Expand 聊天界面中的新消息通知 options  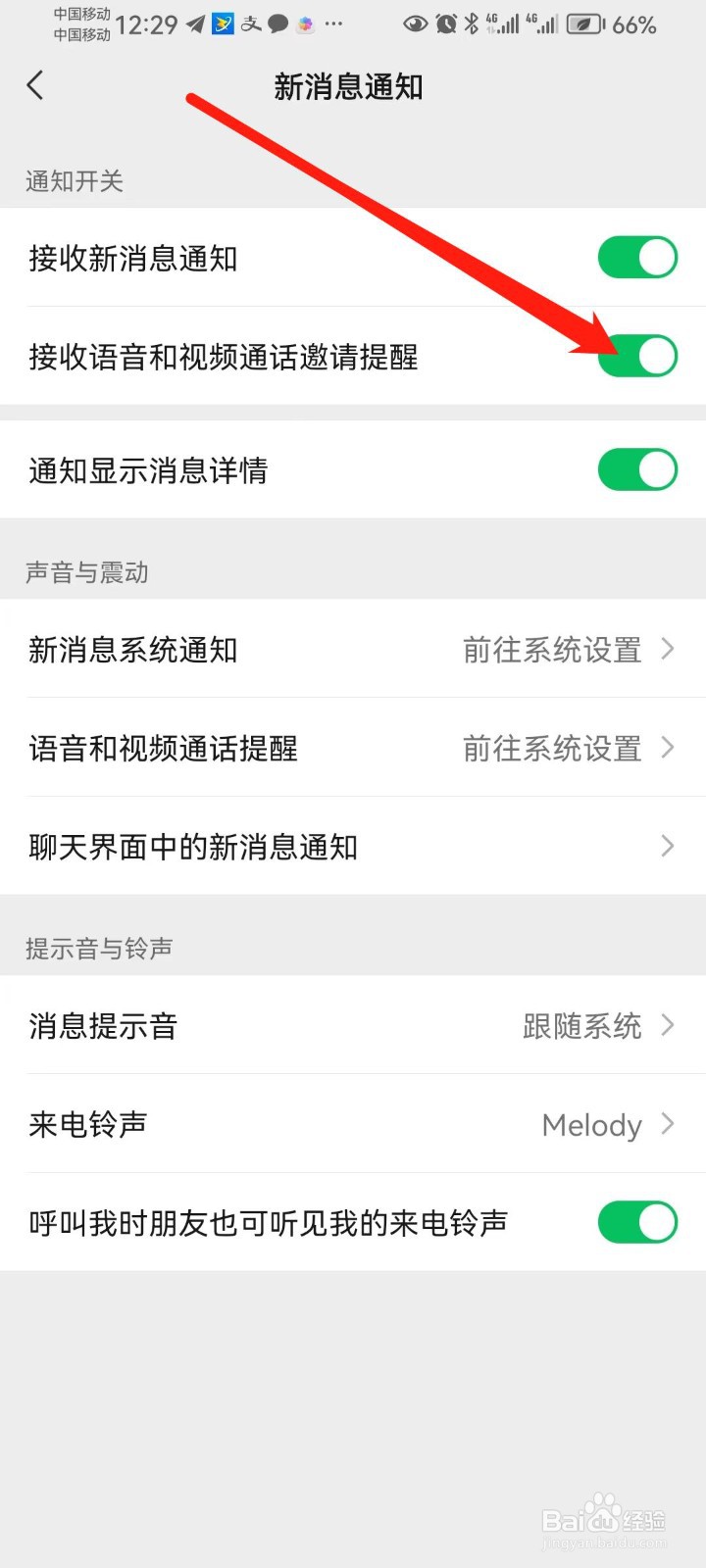pyautogui.click(x=353, y=846)
